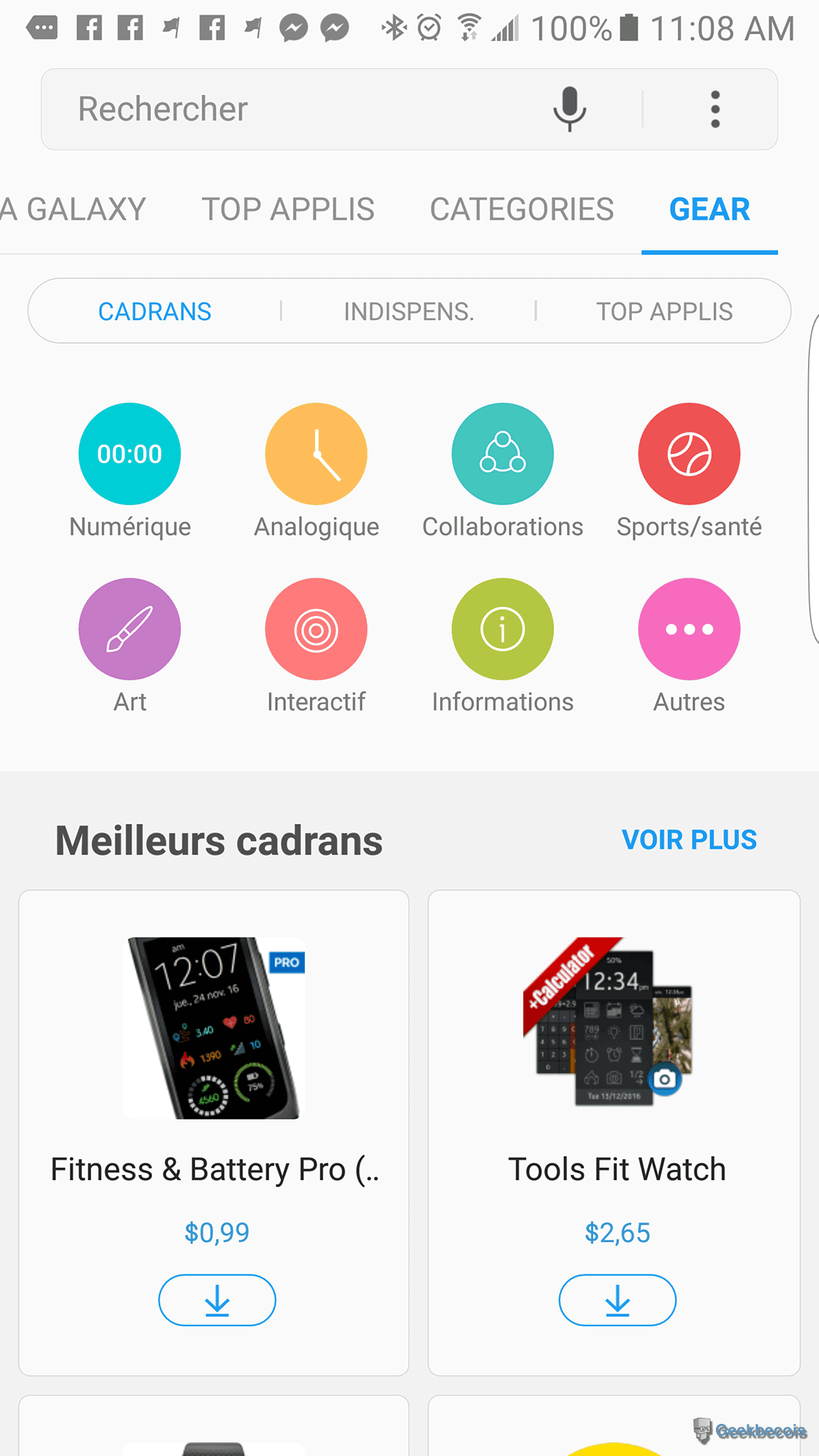Show the Autres category
The width and height of the screenshot is (819, 1456).
689,629
